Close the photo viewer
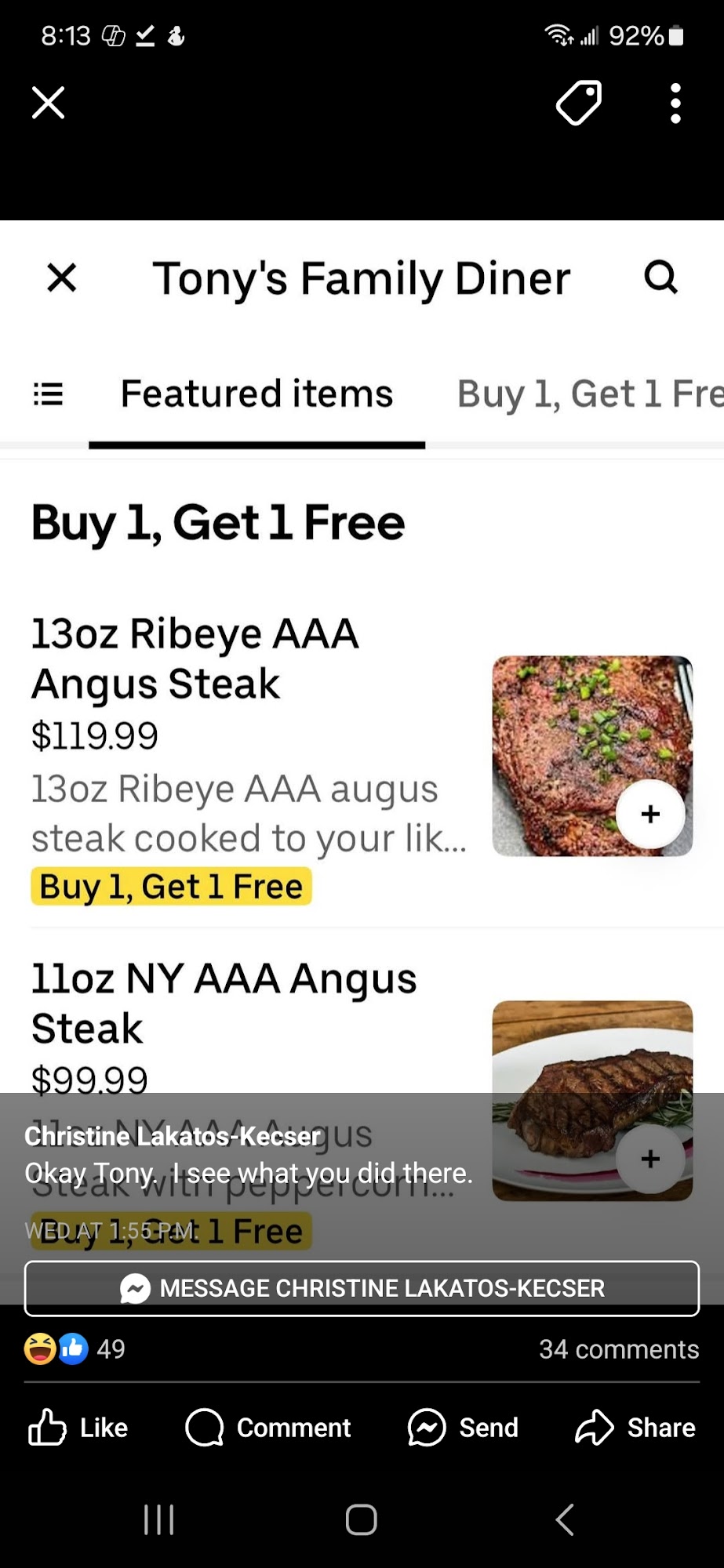The width and height of the screenshot is (724, 1568). 48,103
